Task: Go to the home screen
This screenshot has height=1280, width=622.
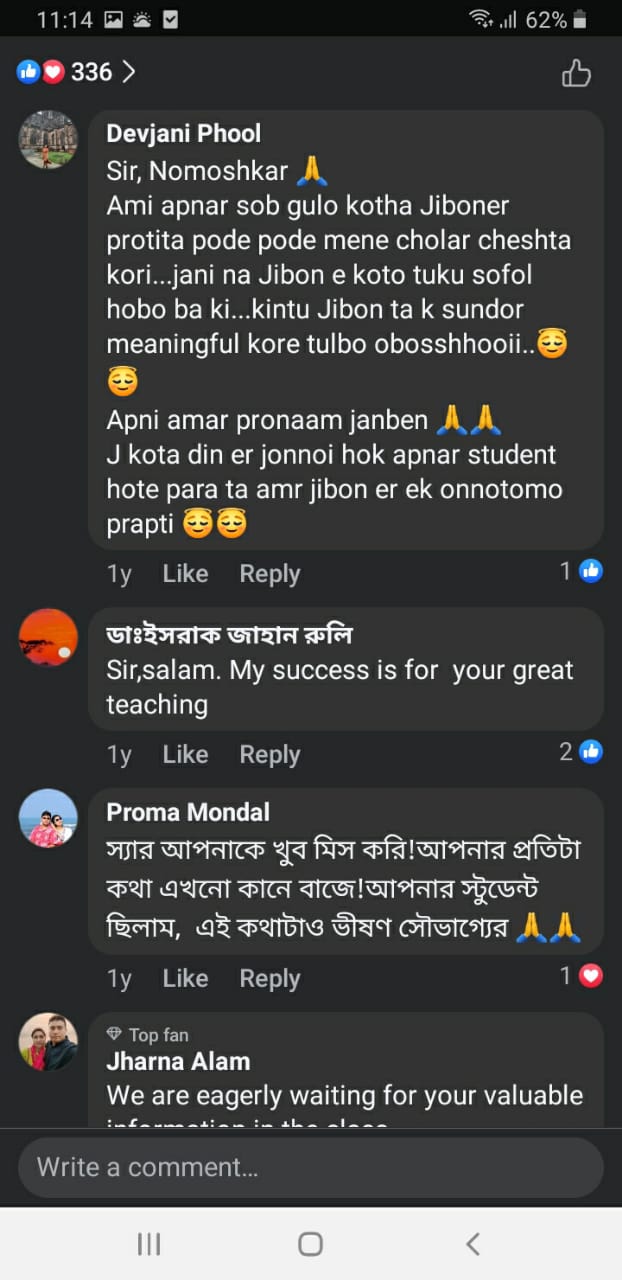Action: tap(310, 1243)
